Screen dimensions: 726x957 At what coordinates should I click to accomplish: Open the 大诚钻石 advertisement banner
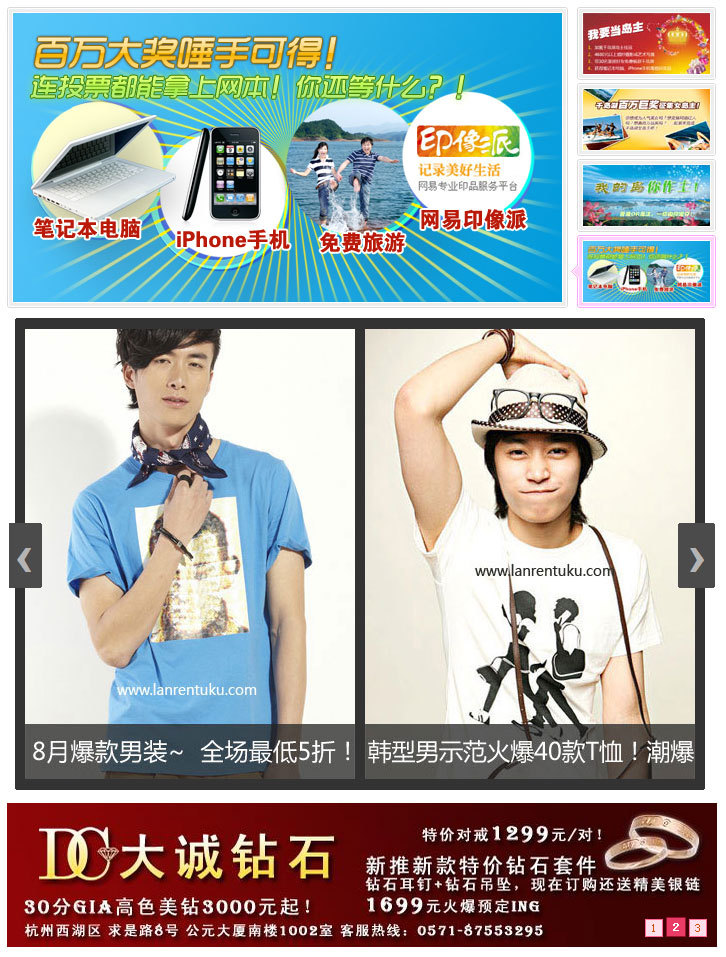330,873
